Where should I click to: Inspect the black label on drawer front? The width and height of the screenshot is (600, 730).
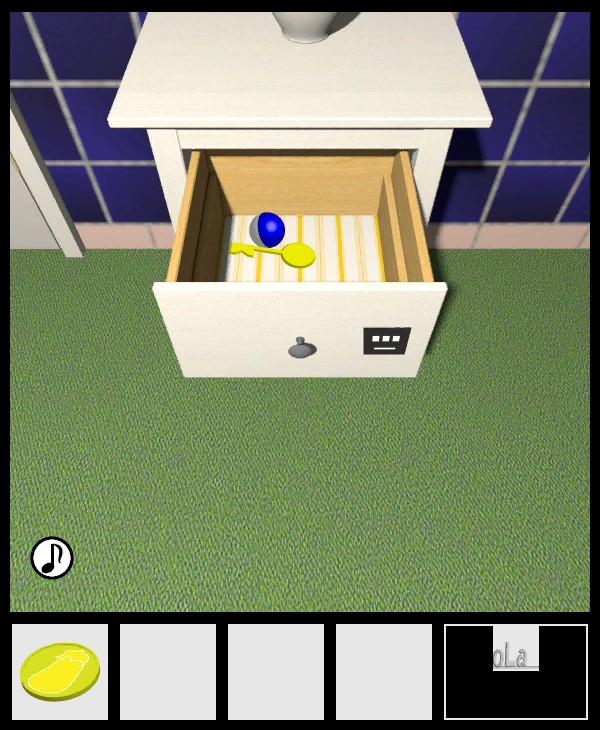click(386, 341)
